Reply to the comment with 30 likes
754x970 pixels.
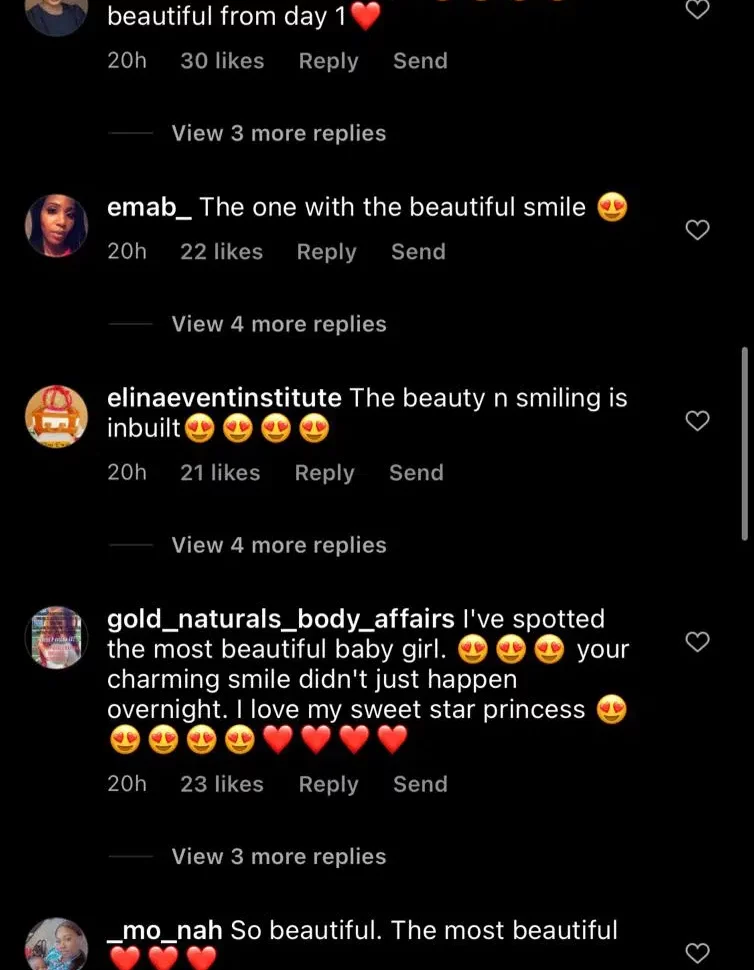click(328, 61)
